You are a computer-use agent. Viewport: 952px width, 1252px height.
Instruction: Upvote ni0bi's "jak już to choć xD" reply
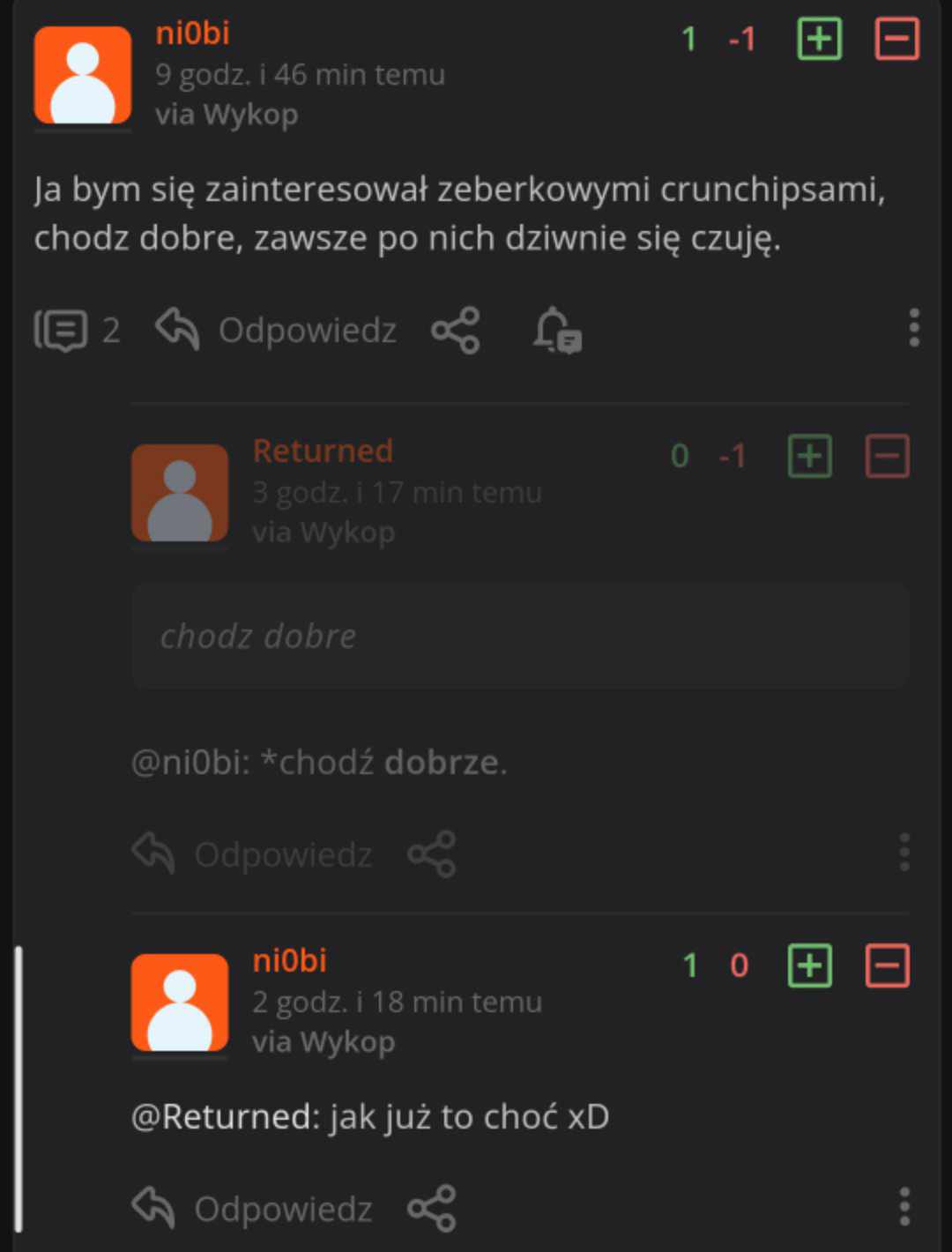pyautogui.click(x=809, y=965)
